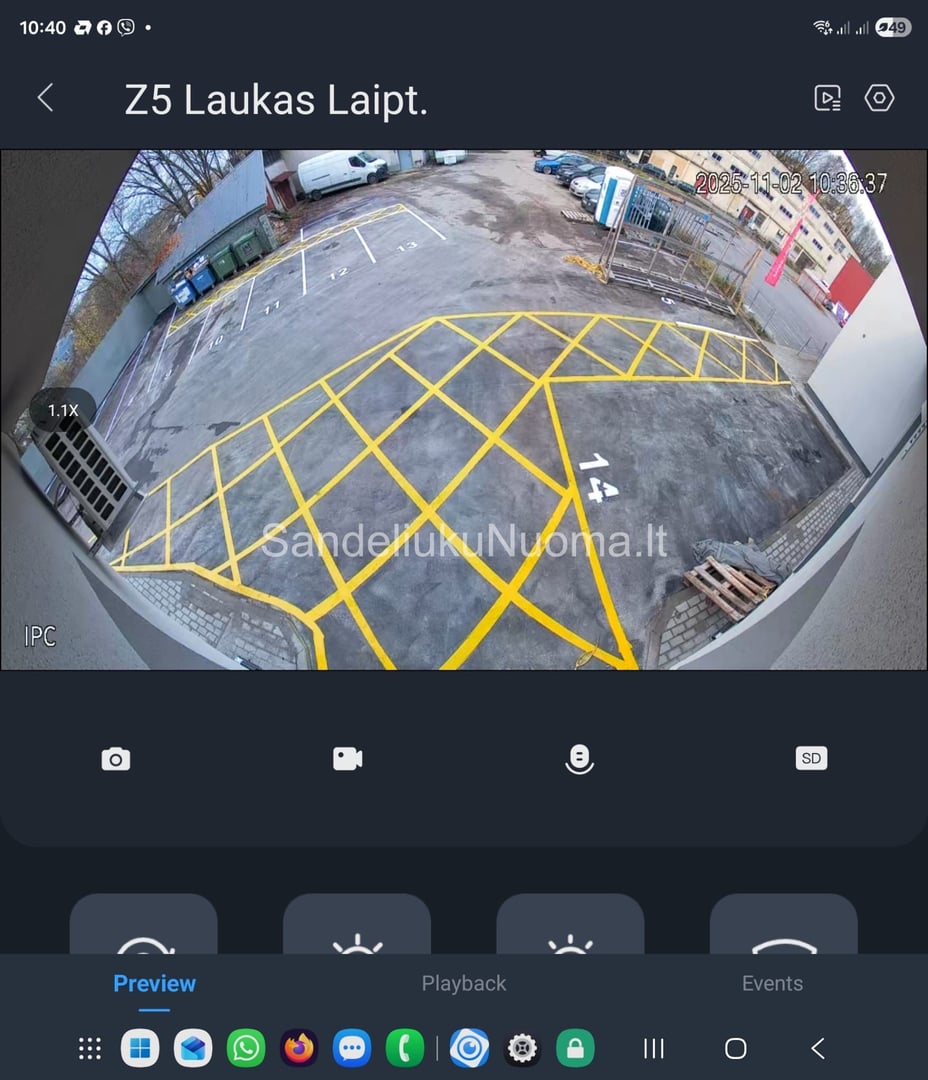Open WhatsApp from the taskbar
The image size is (928, 1080).
(x=246, y=1048)
